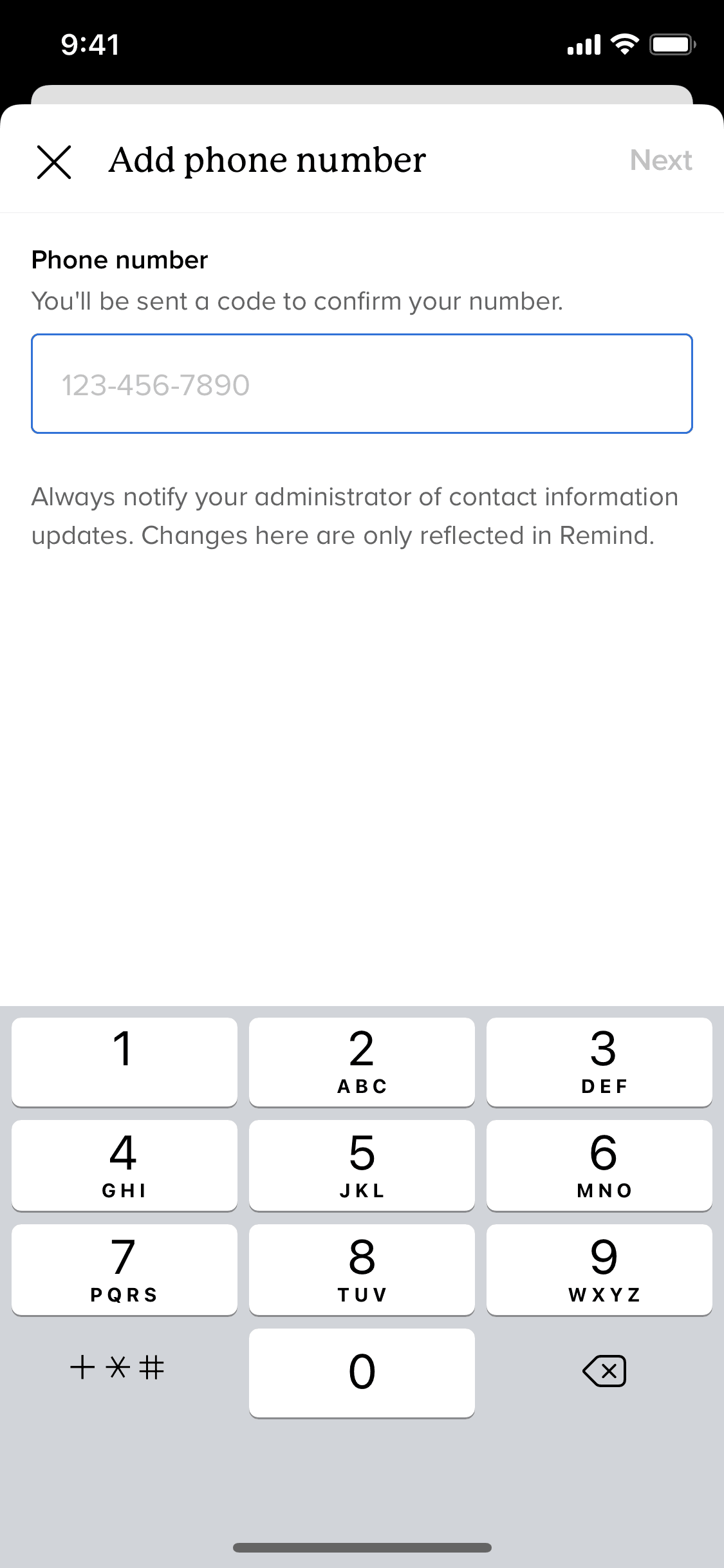Tap the backspace key on keypad
Image resolution: width=724 pixels, height=1568 pixels.
pos(604,1370)
